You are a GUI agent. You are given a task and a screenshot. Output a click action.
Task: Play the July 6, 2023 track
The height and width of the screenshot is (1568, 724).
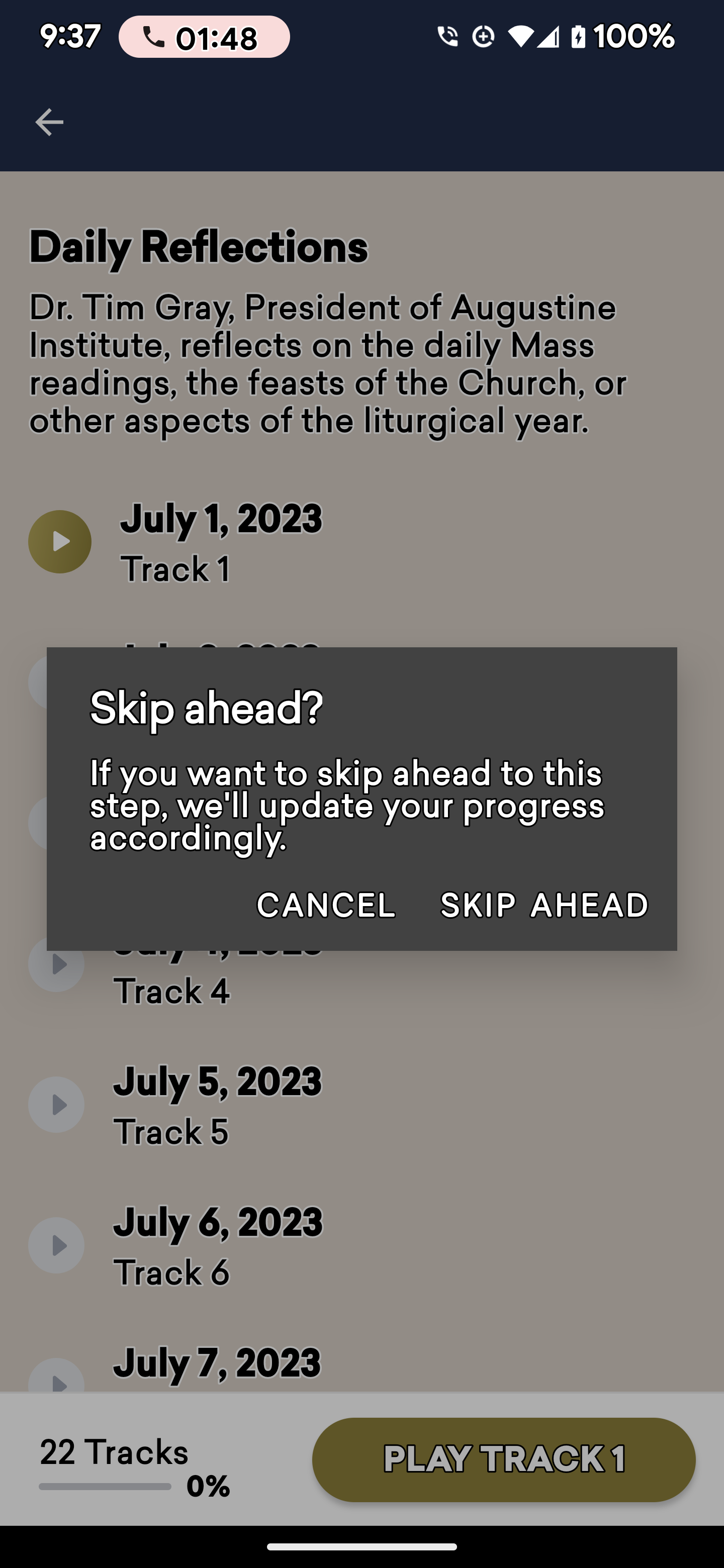(x=57, y=1245)
